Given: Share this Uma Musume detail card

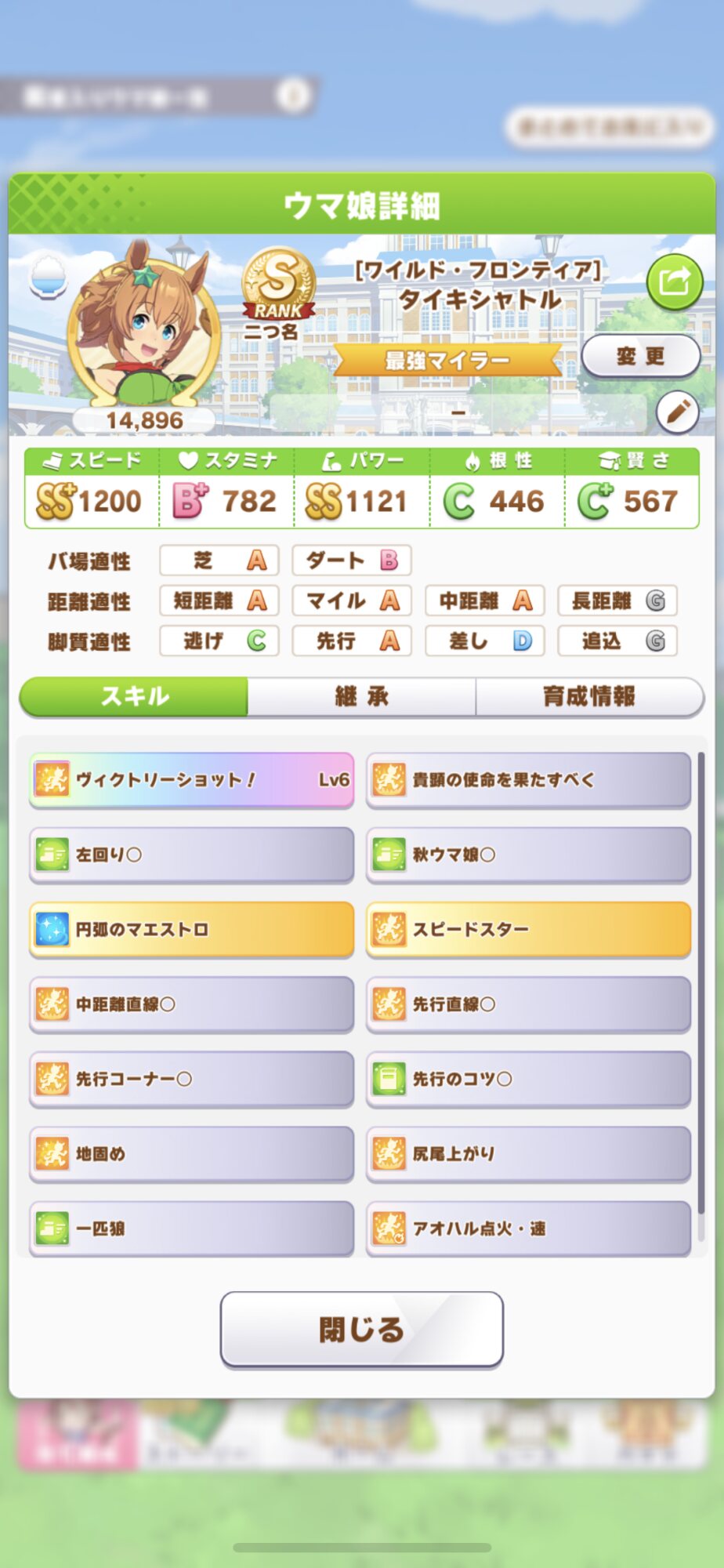Looking at the screenshot, I should tap(674, 281).
